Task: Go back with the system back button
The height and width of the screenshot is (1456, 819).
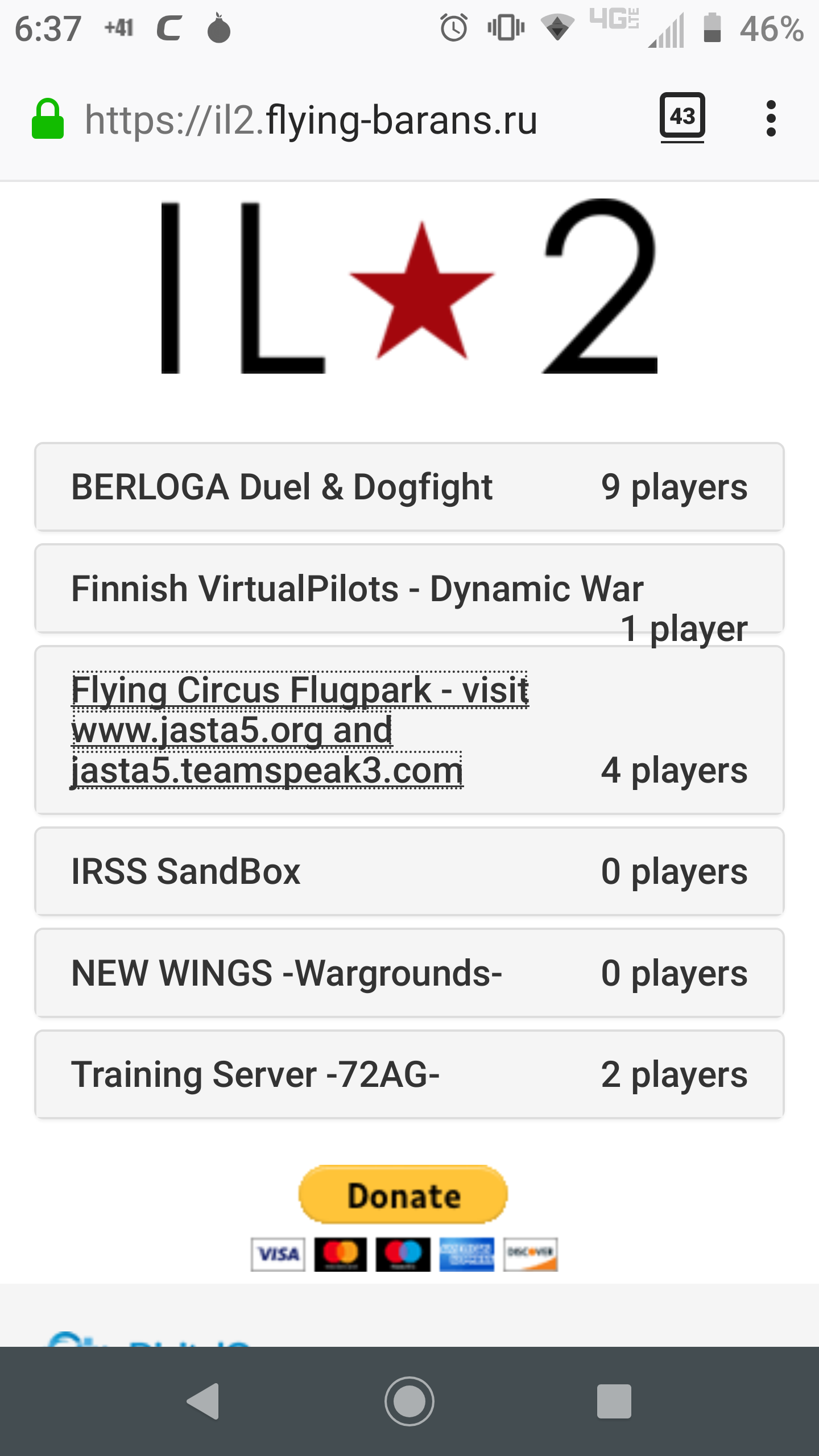Action: tap(204, 1401)
